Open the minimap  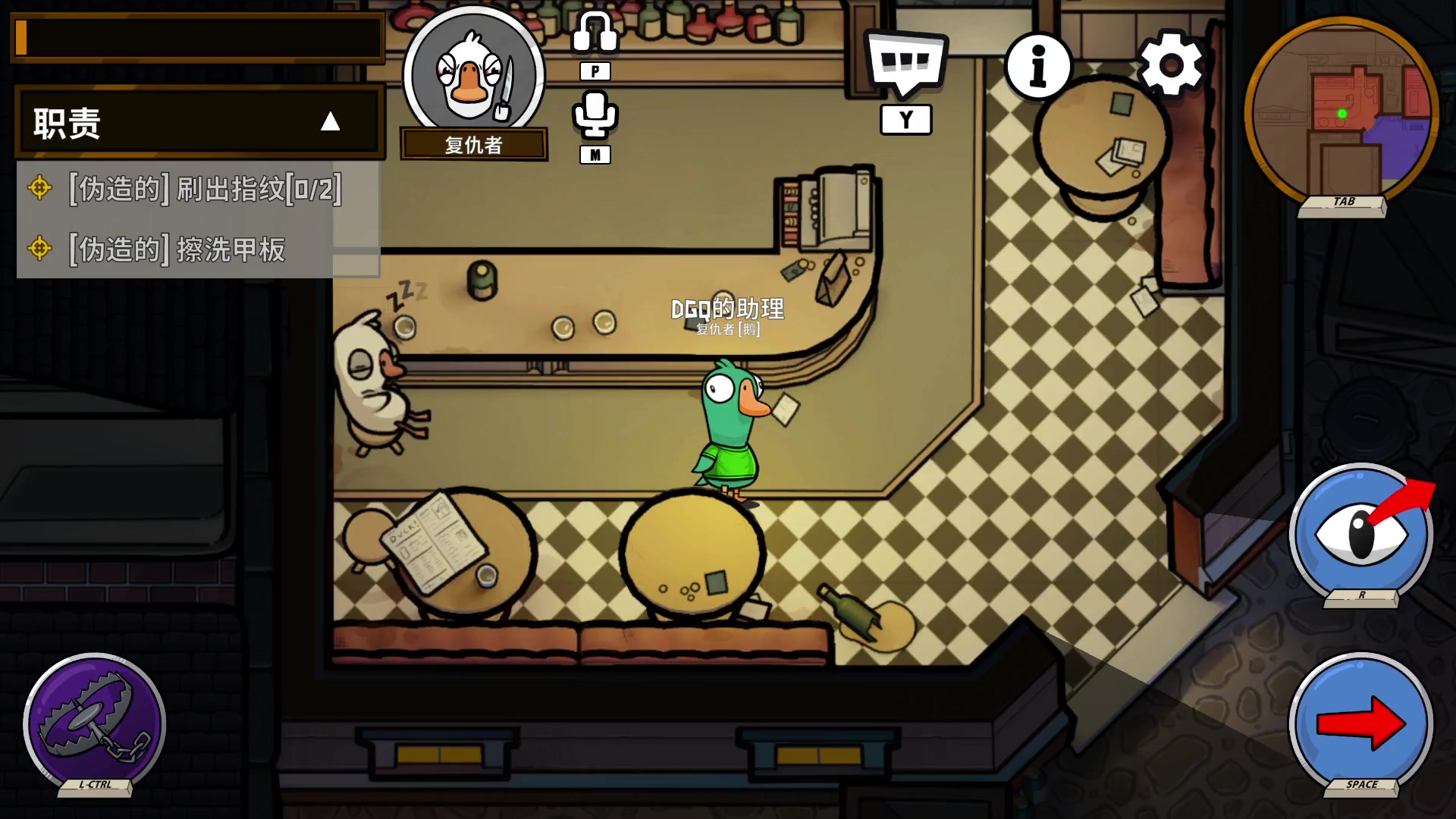(1341, 114)
